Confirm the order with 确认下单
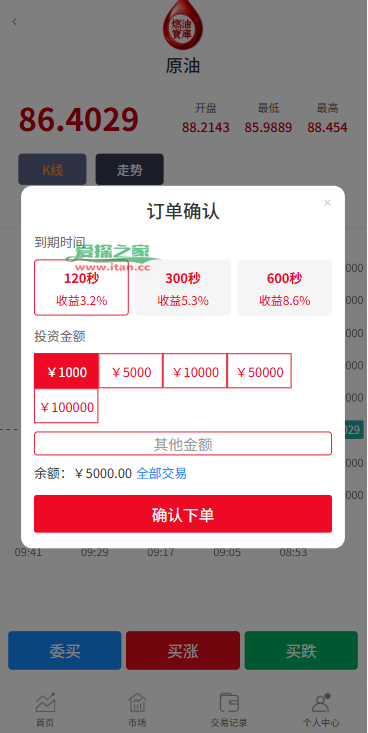 (183, 514)
